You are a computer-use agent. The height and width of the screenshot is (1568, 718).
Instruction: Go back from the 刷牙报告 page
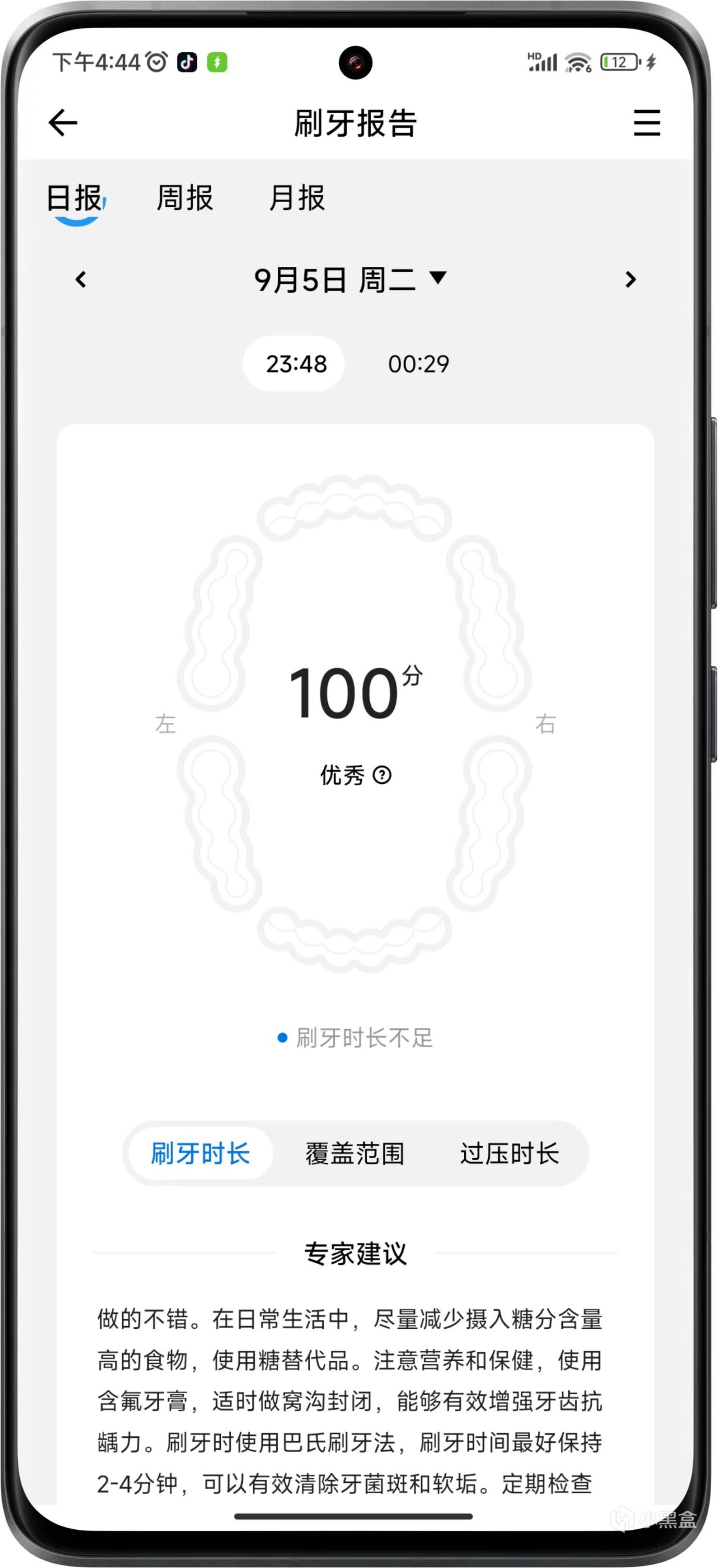click(63, 123)
